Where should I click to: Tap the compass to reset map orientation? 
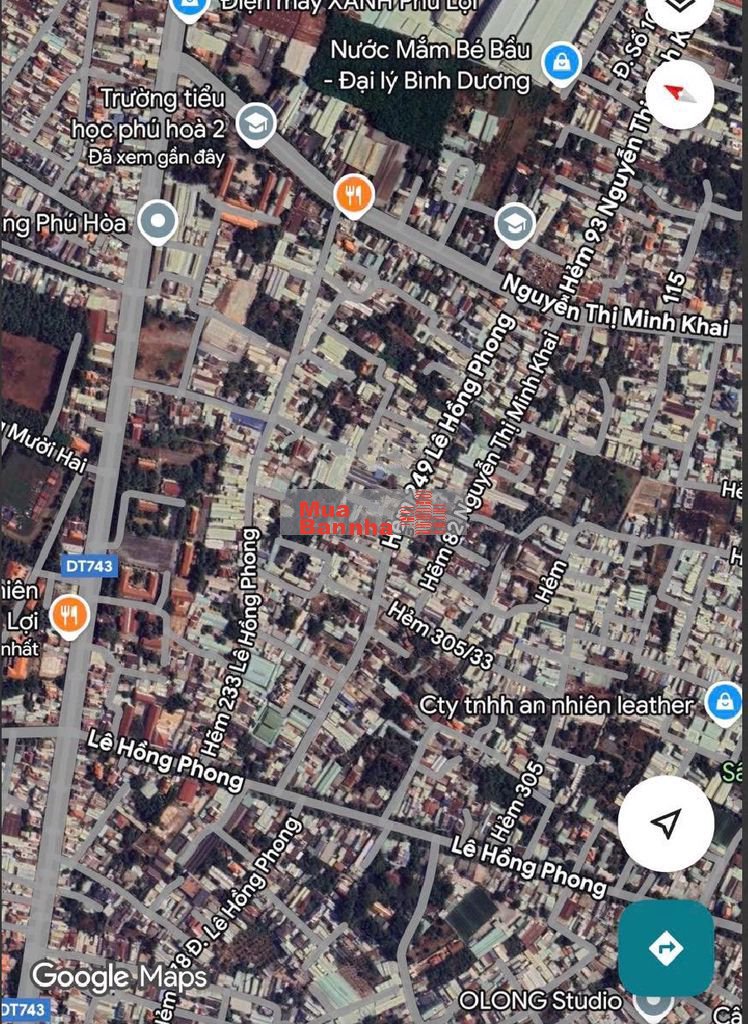[680, 93]
